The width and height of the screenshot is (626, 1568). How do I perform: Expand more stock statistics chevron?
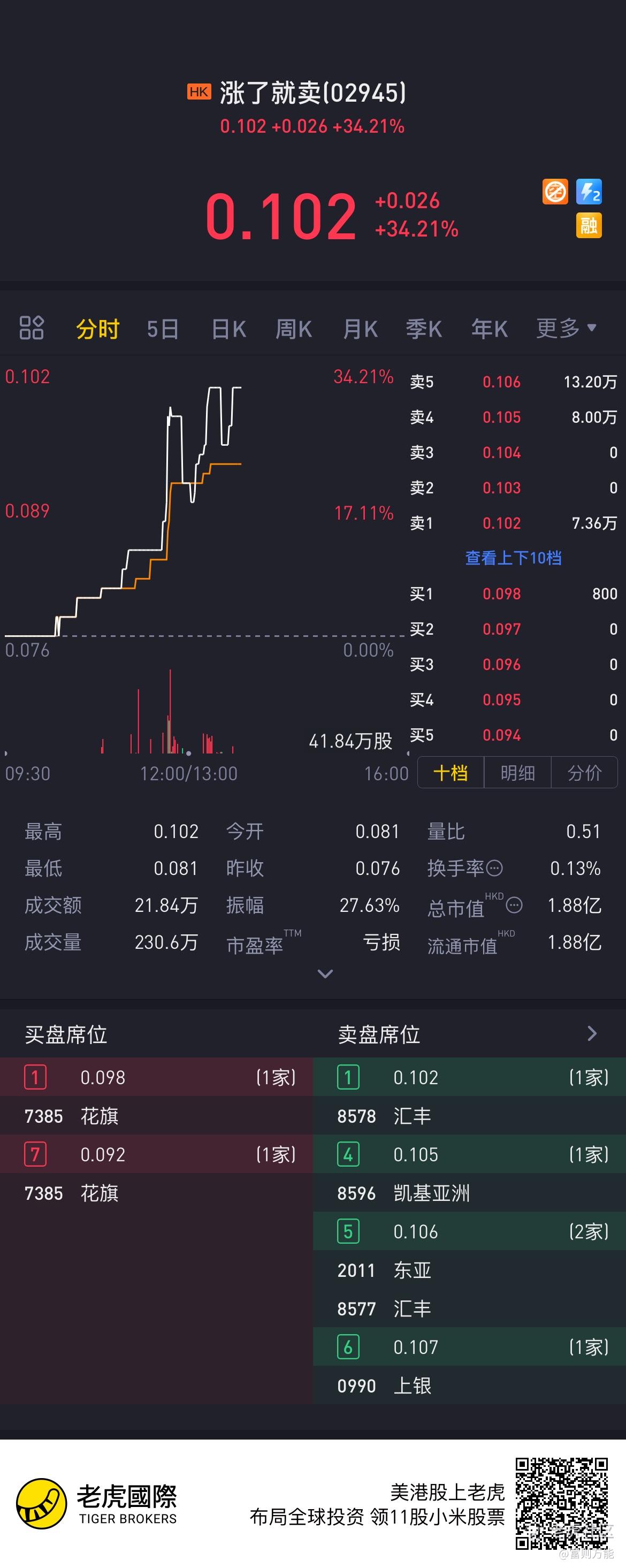(325, 974)
